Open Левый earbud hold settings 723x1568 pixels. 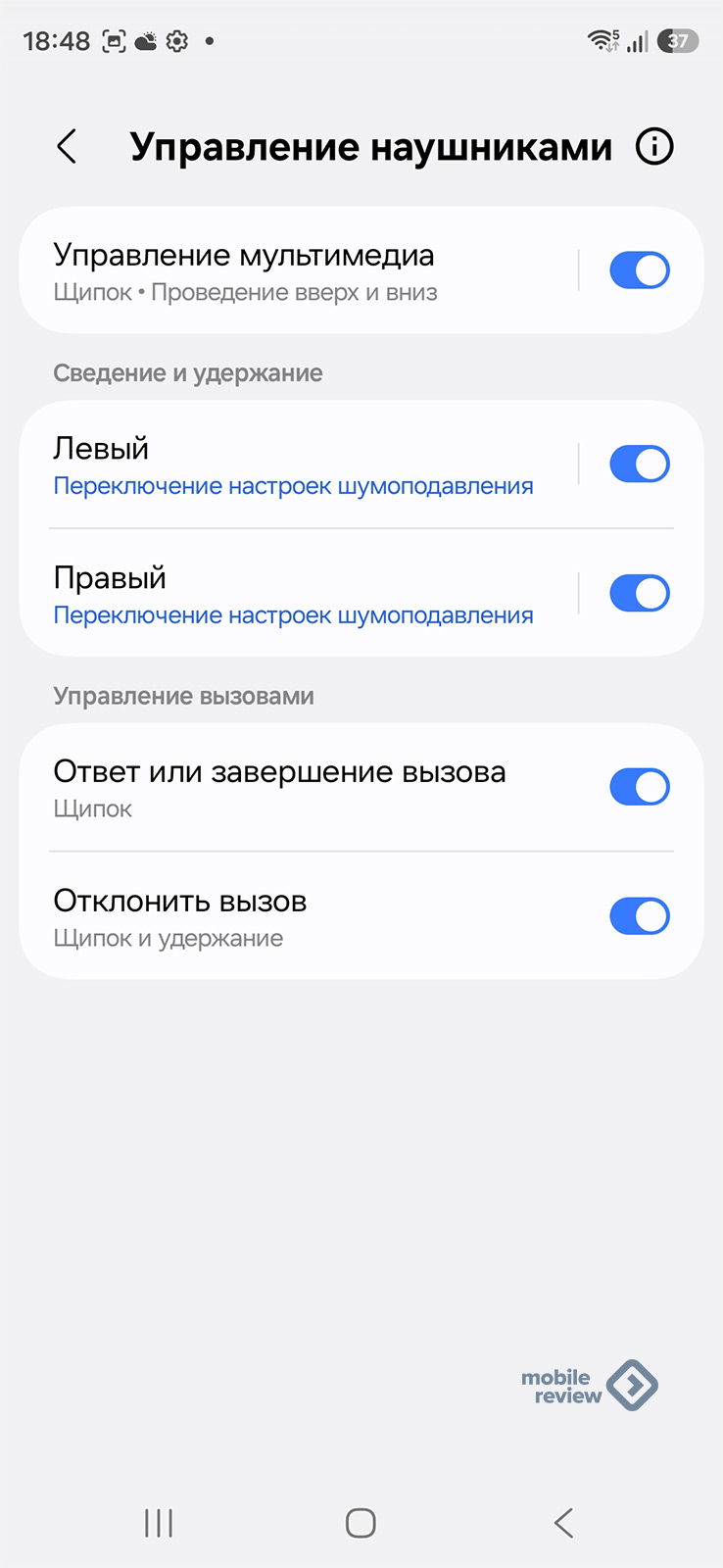click(294, 465)
